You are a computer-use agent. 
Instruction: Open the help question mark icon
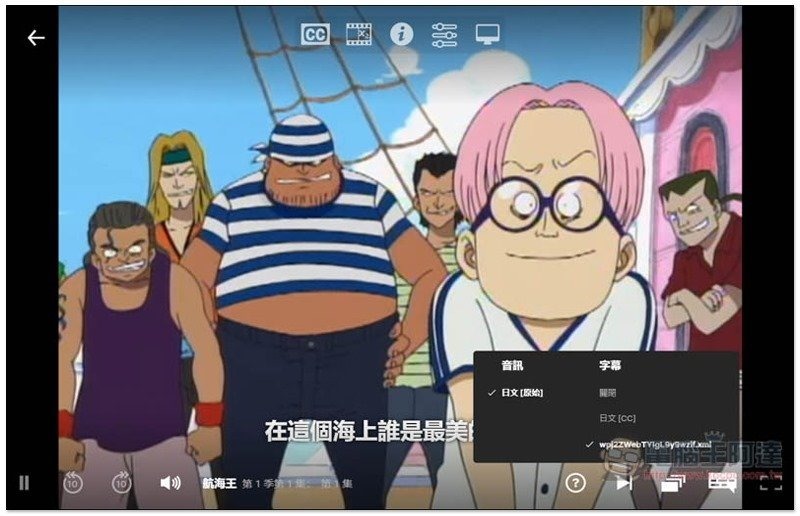[575, 483]
